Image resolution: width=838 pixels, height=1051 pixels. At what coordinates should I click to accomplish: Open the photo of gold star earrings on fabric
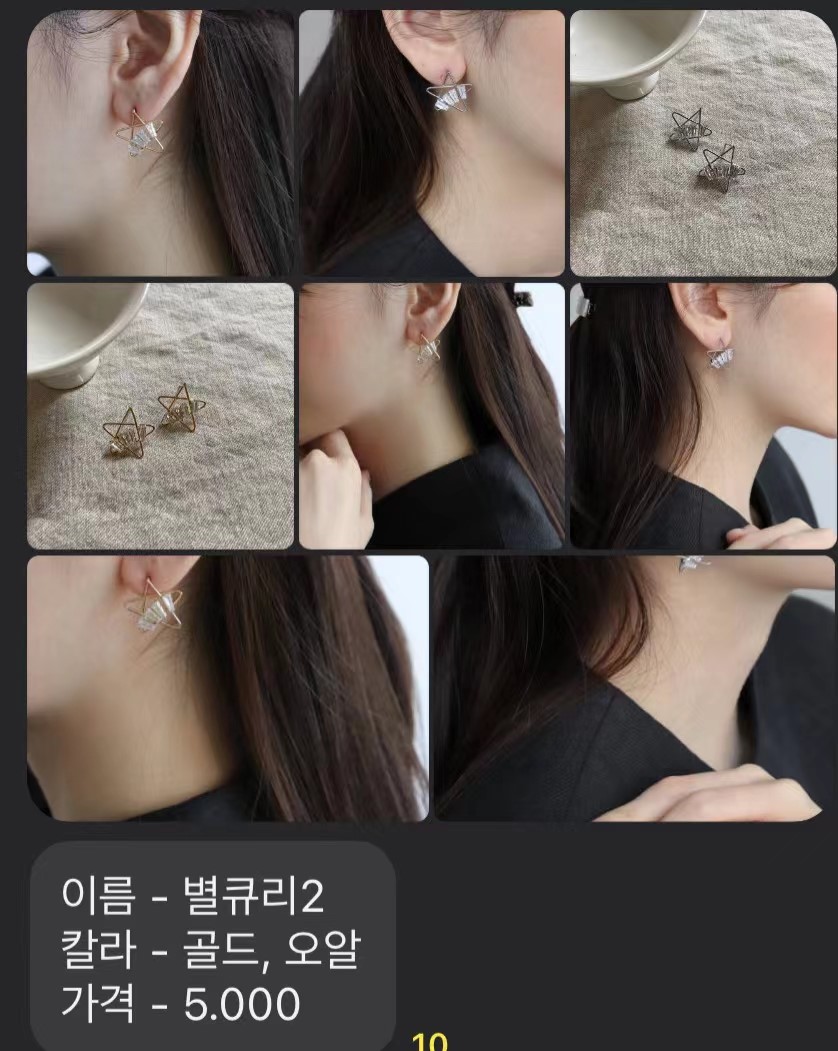pos(160,416)
